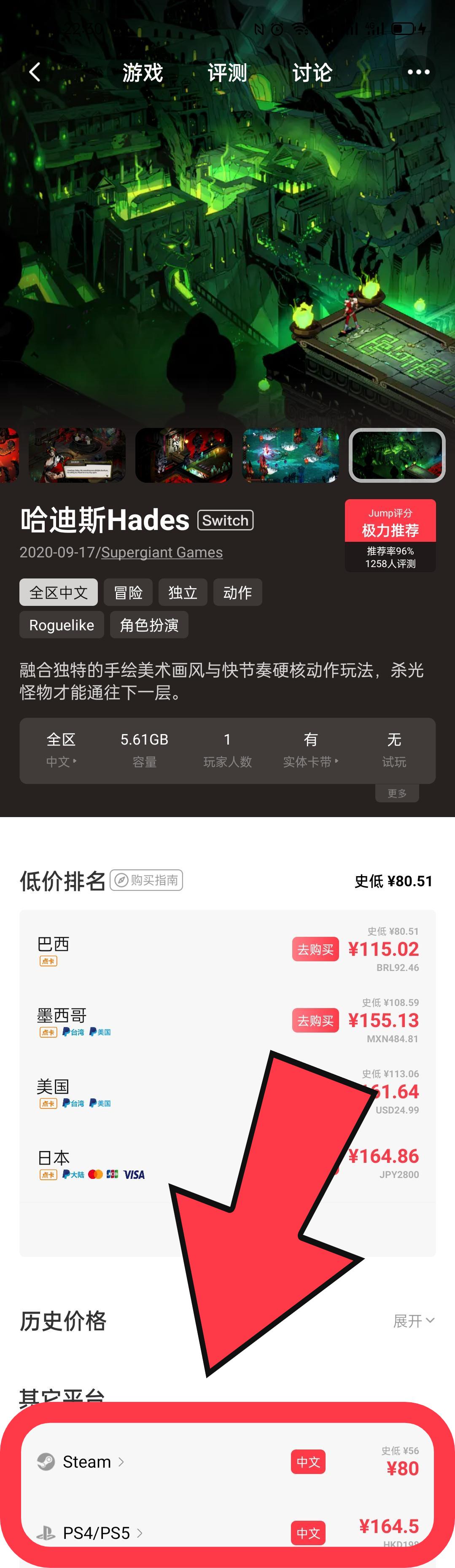The width and height of the screenshot is (455, 1568).
Task: Show 更多 game info
Action: tap(396, 793)
